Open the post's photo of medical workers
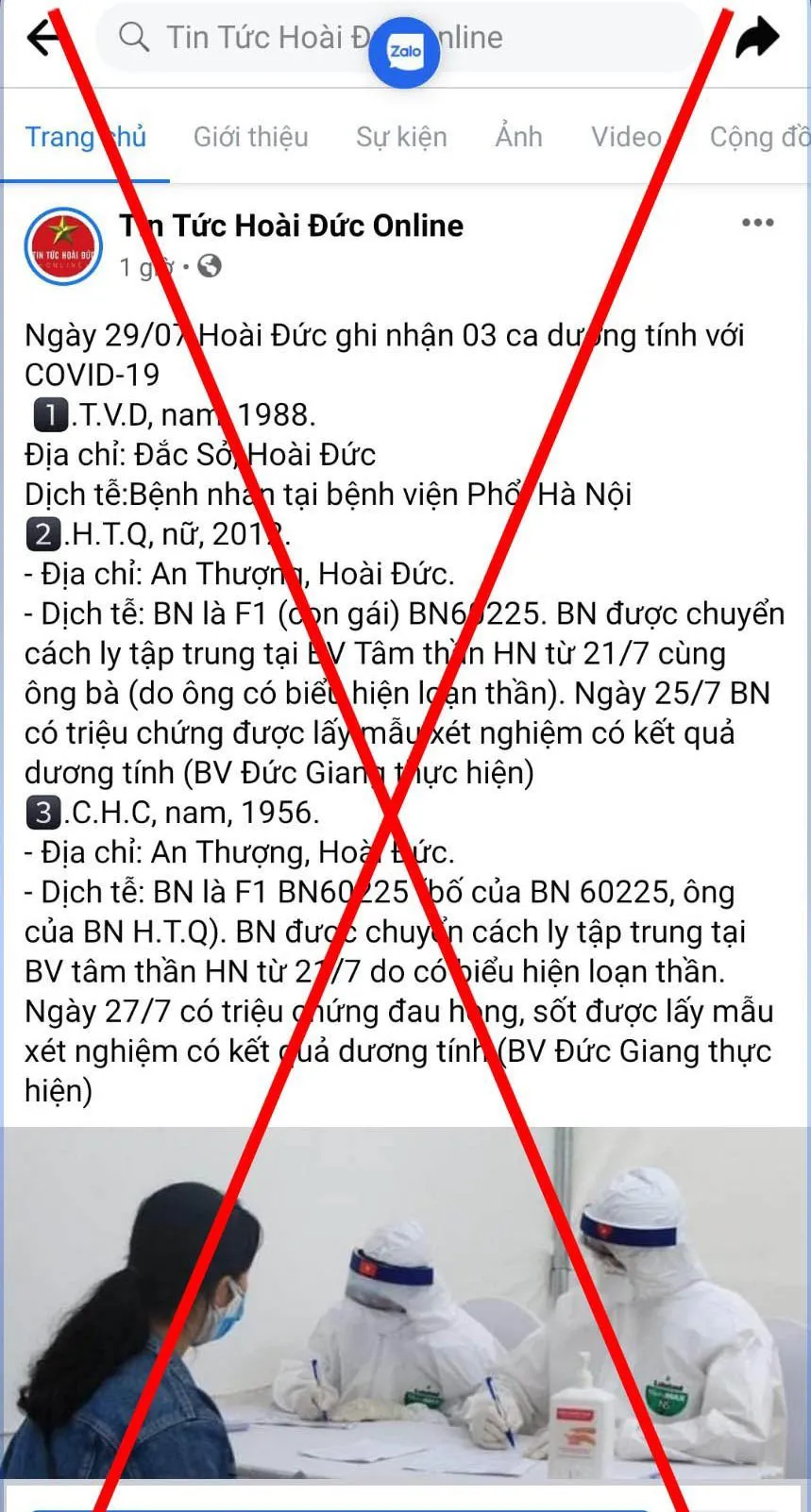 [x=406, y=1302]
